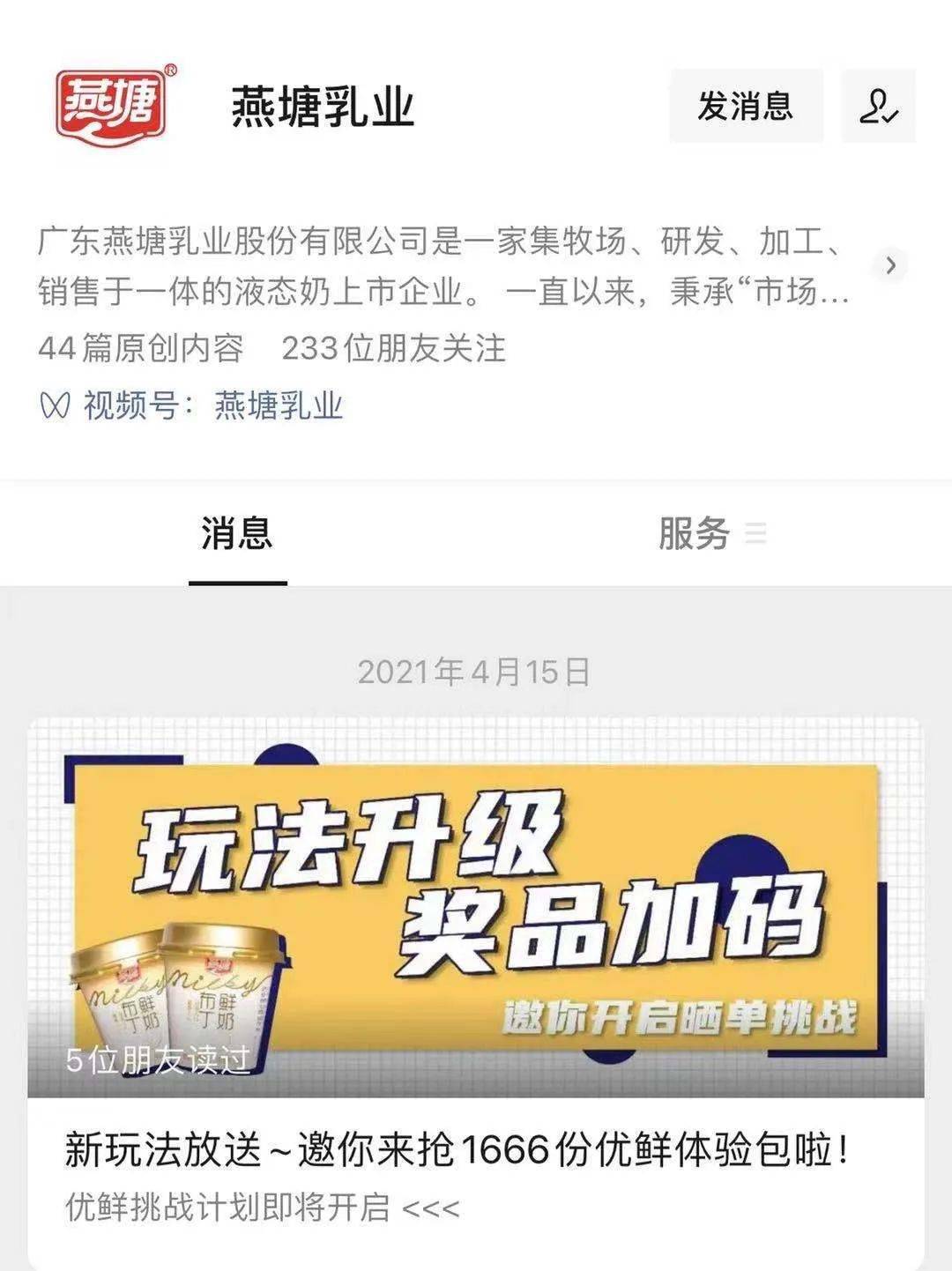This screenshot has height=1271, width=952.
Task: Open the 视频号 燕塘乳业 link
Action: coord(278,406)
